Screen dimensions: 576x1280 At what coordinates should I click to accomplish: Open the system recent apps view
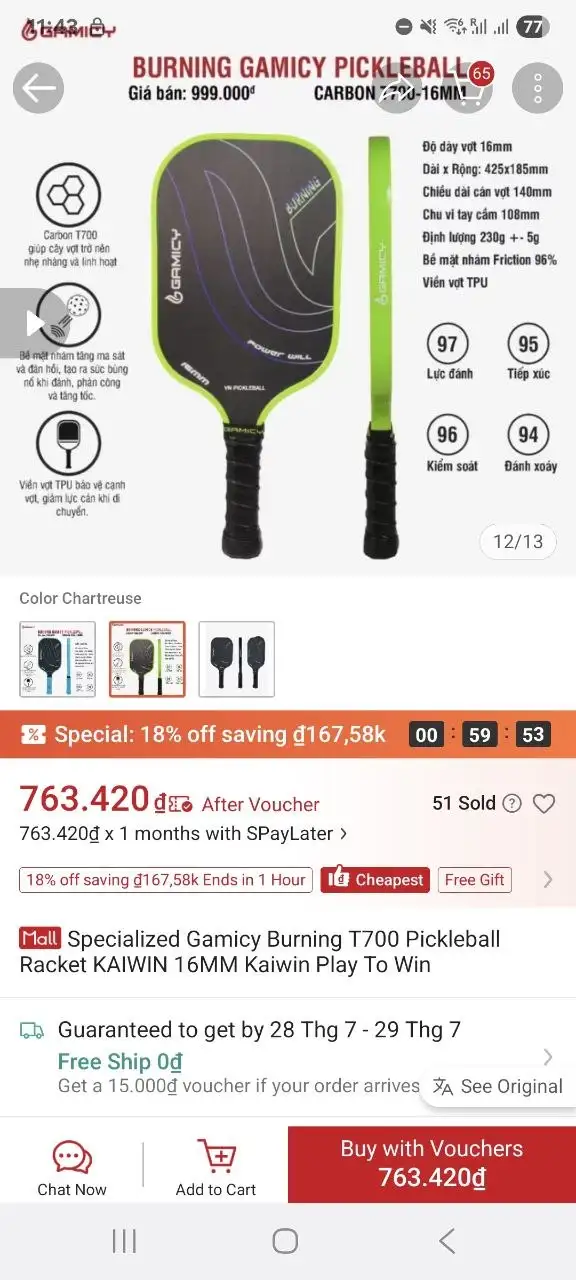tap(124, 1241)
